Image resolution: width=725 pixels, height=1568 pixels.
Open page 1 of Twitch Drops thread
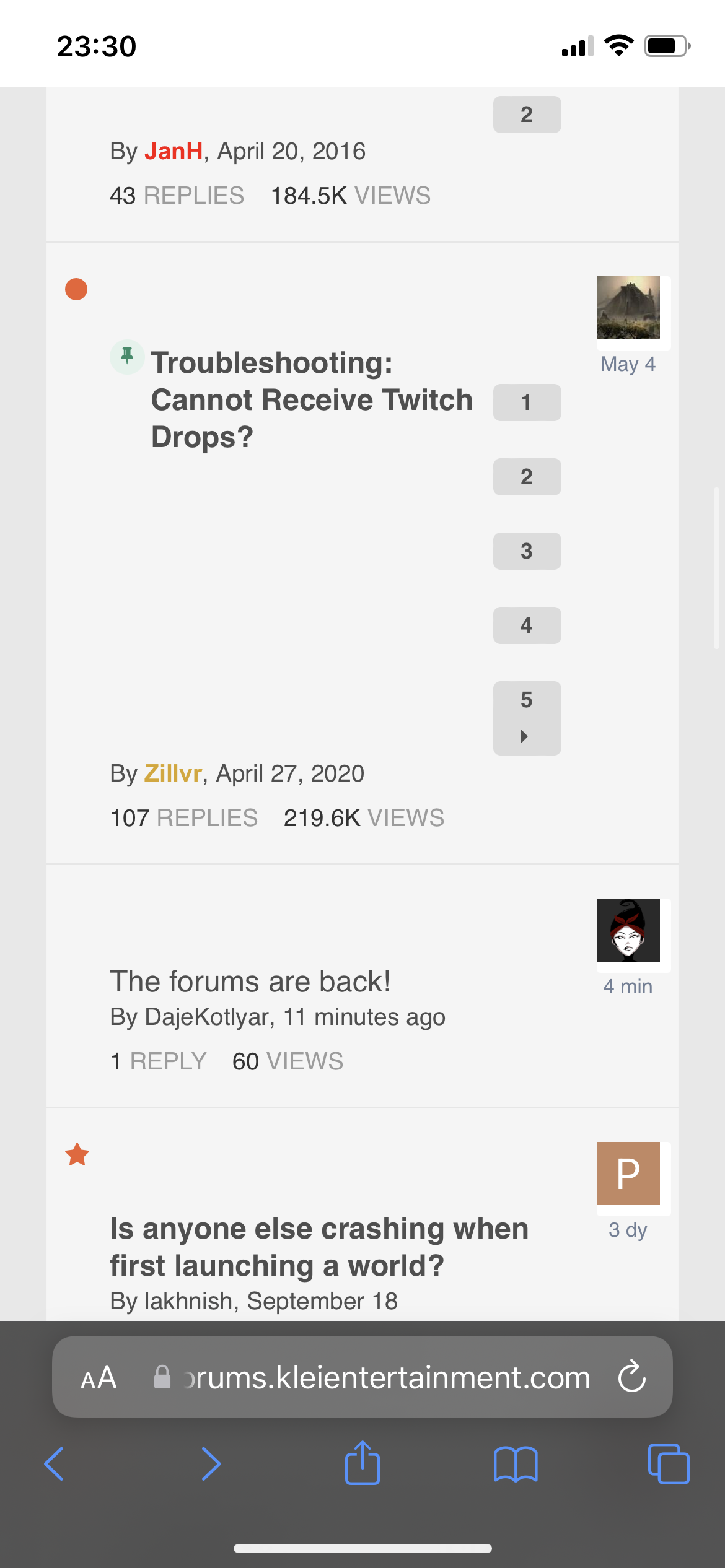(x=527, y=403)
